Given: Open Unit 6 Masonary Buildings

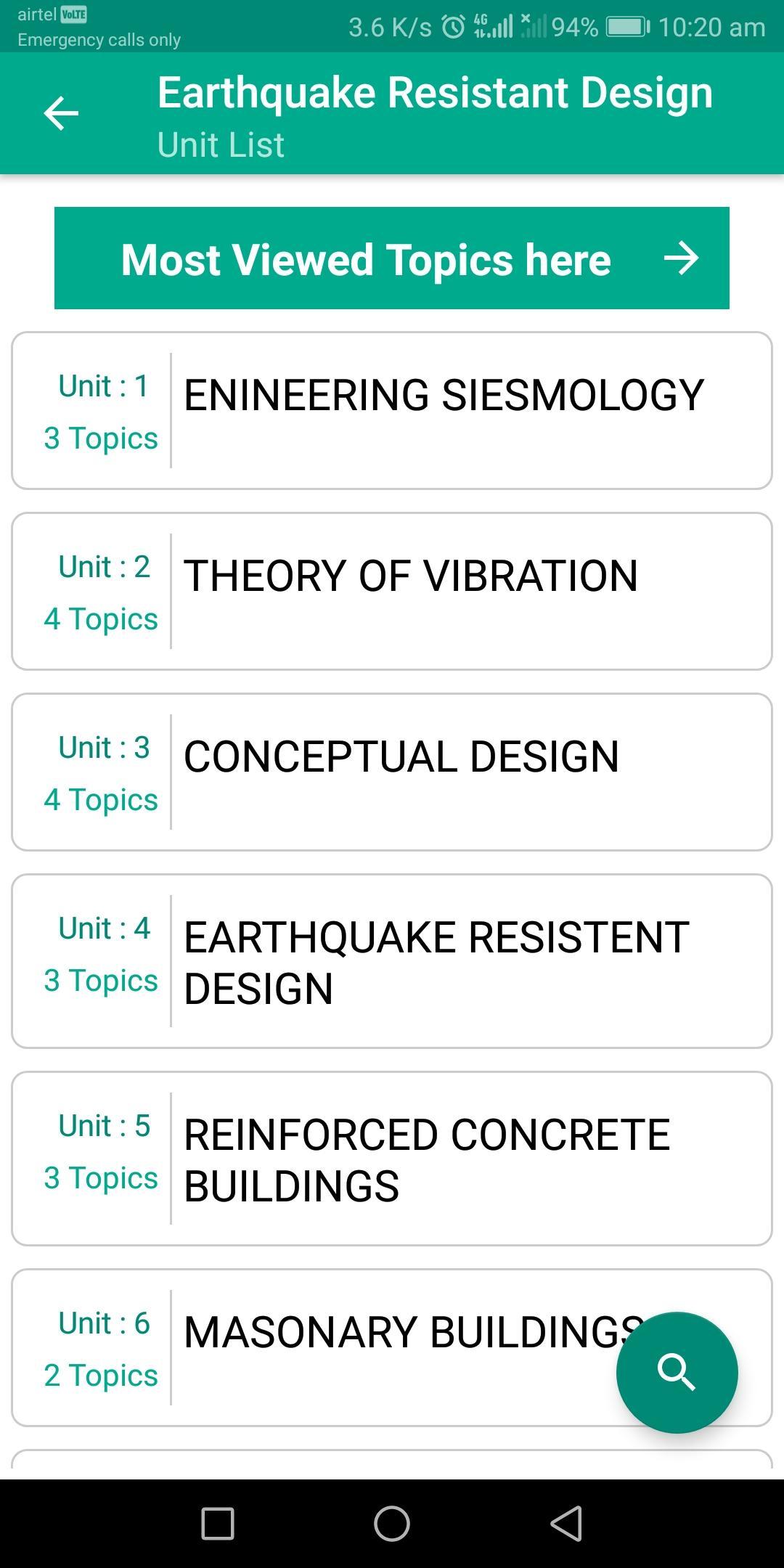Looking at the screenshot, I should coord(392,1348).
